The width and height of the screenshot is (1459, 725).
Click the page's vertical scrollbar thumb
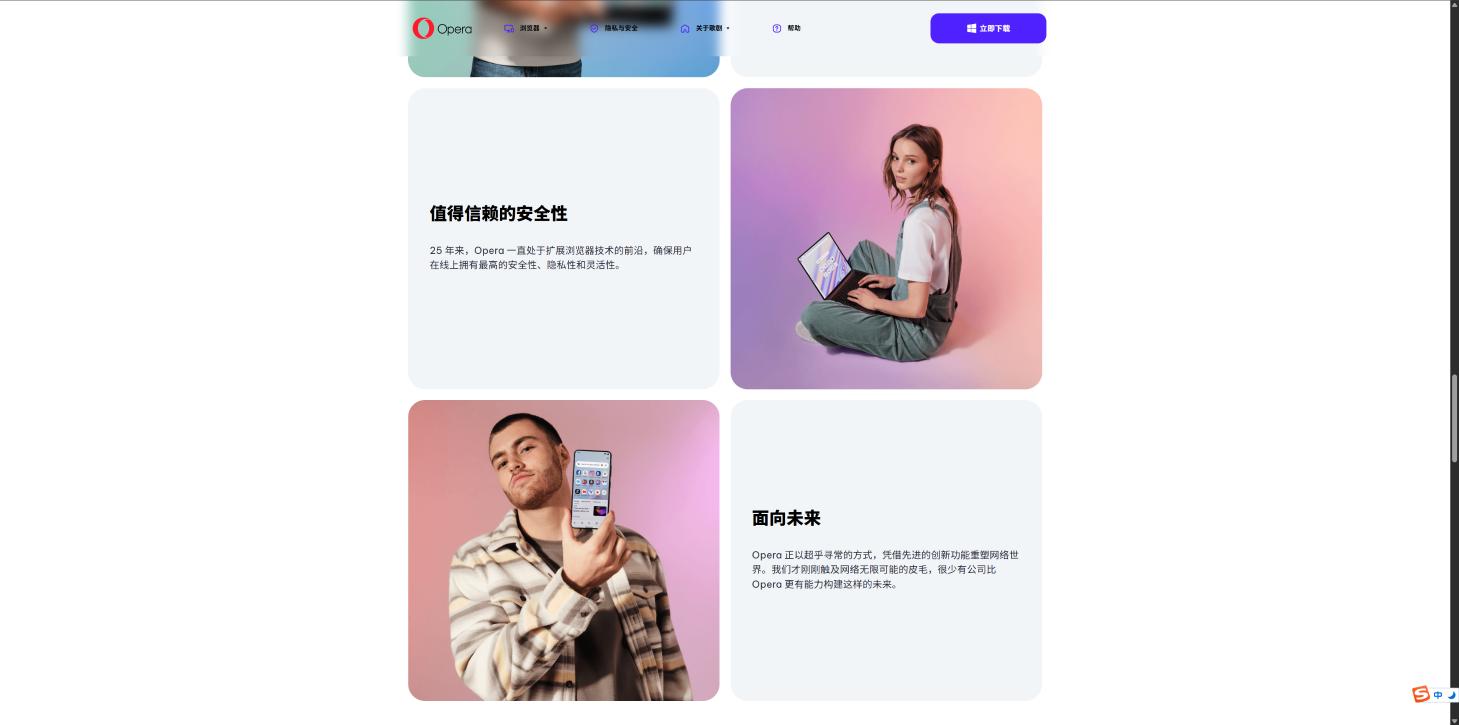click(1454, 417)
